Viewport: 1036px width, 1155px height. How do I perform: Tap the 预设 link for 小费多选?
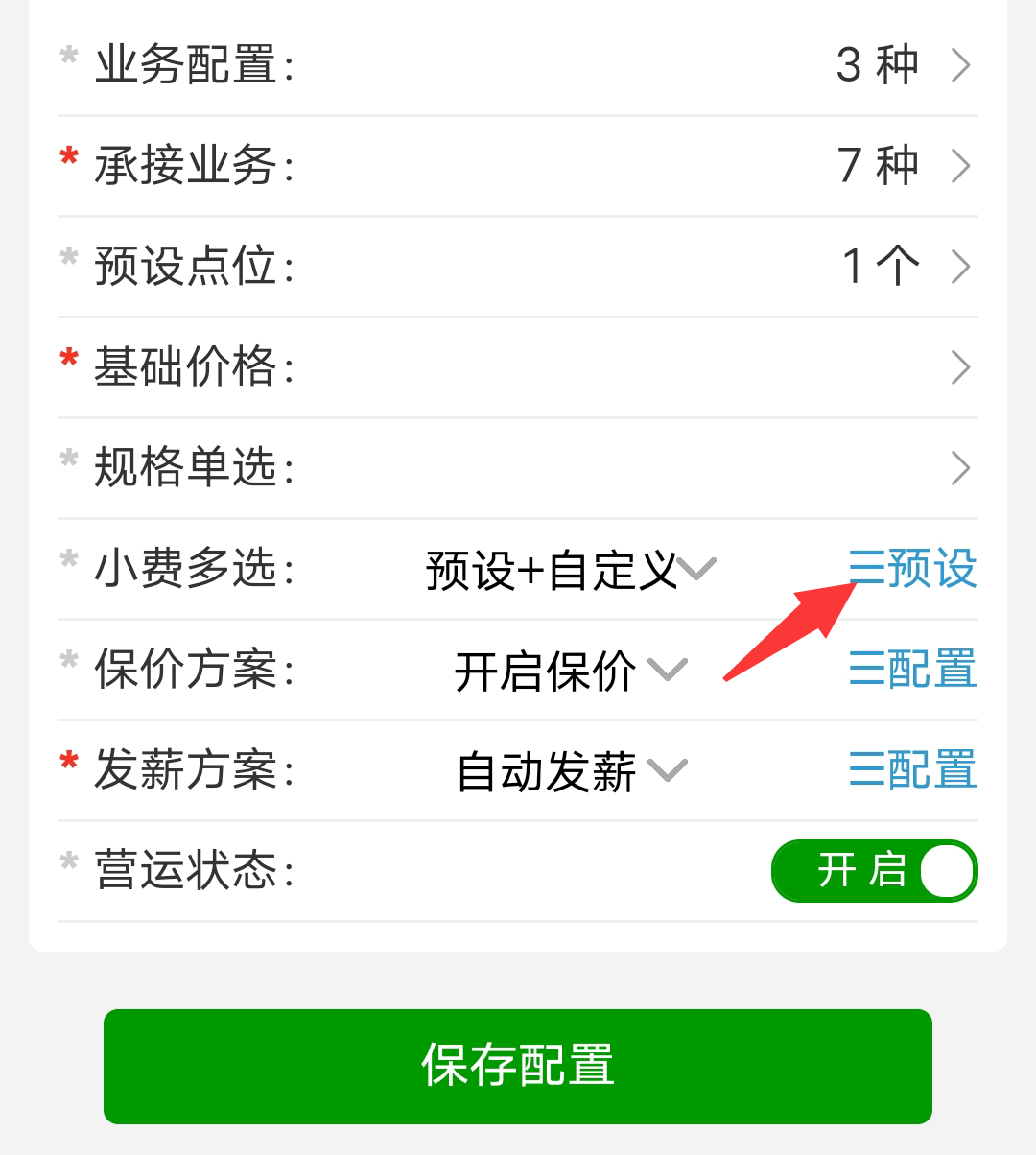[912, 569]
